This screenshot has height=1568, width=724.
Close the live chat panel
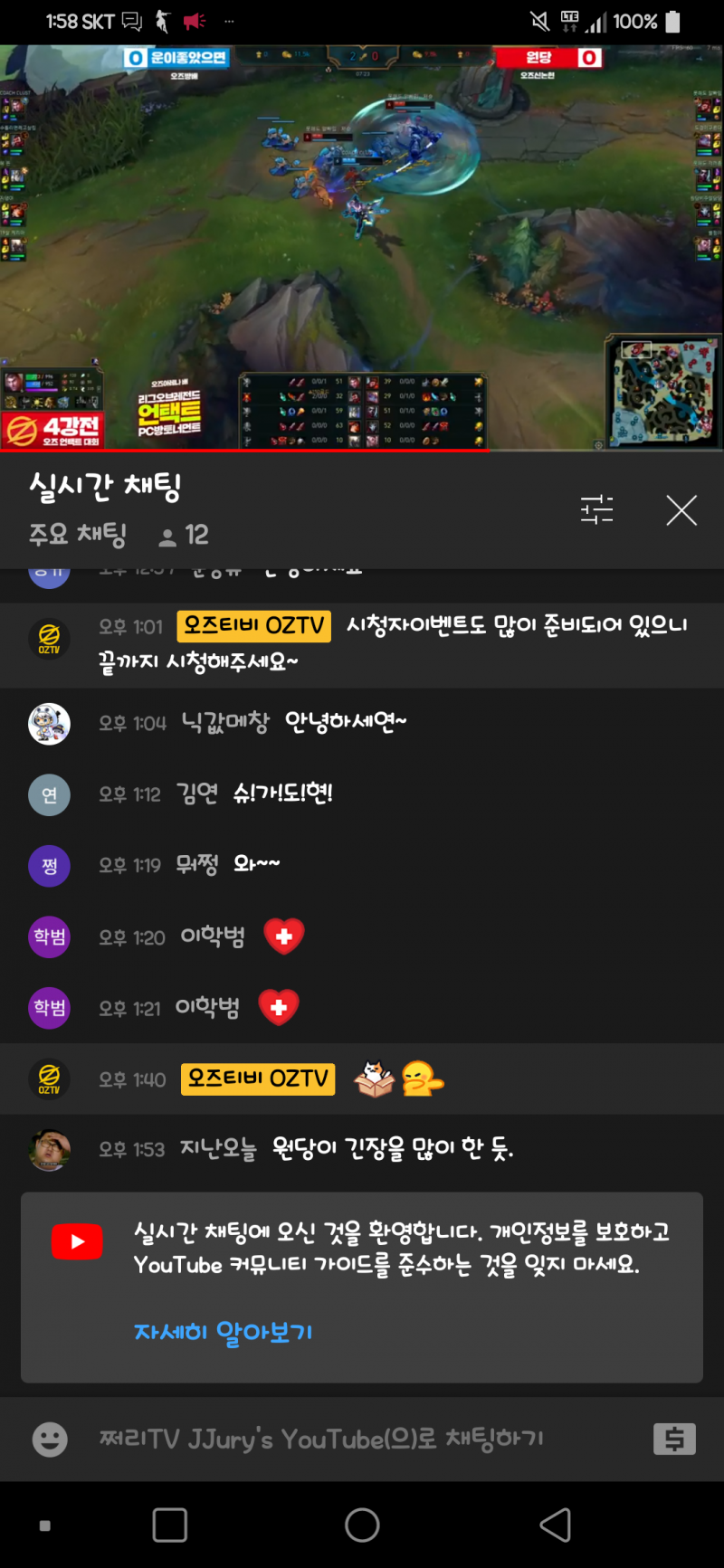(681, 510)
